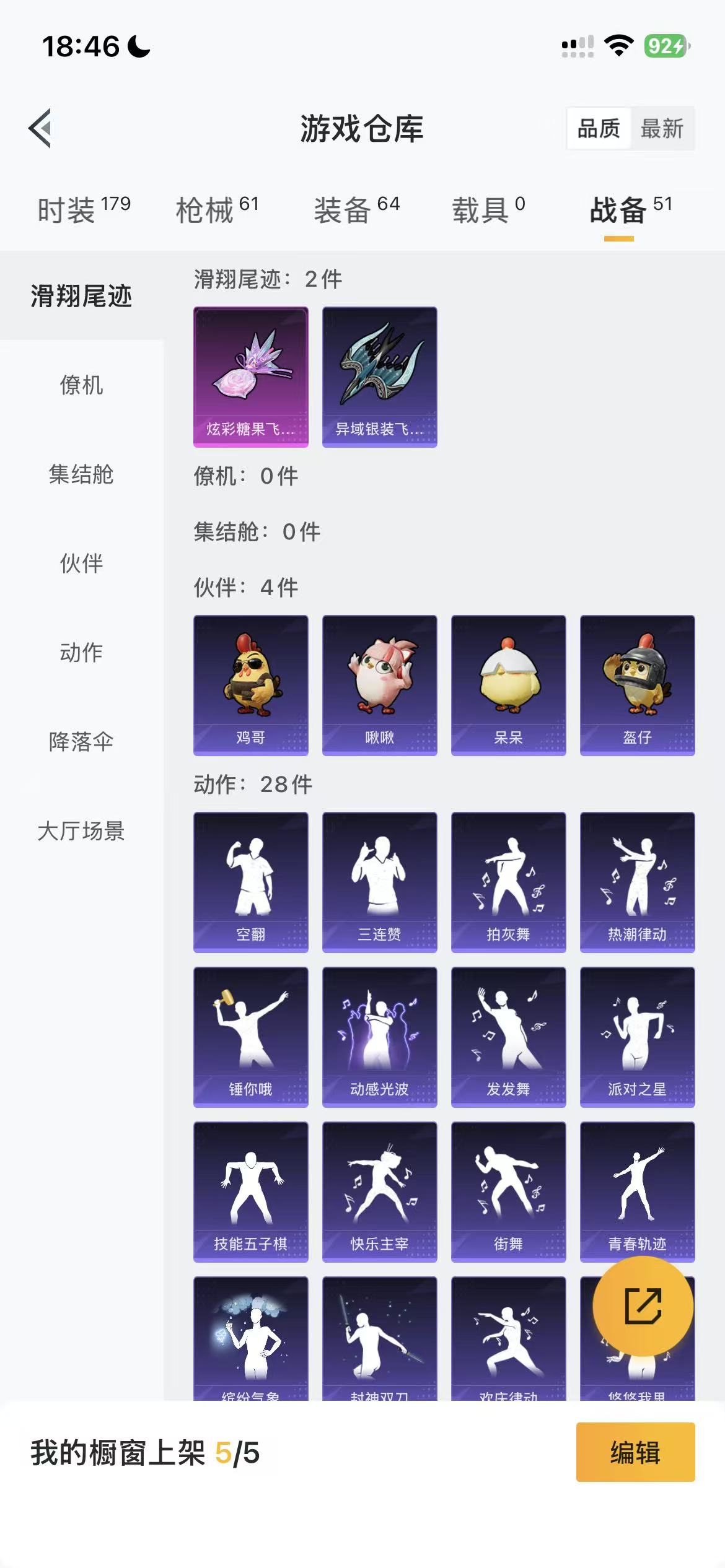Screen dimensions: 725x1568
Task: Open the 异域银装飞 glider trail item
Action: [x=379, y=375]
